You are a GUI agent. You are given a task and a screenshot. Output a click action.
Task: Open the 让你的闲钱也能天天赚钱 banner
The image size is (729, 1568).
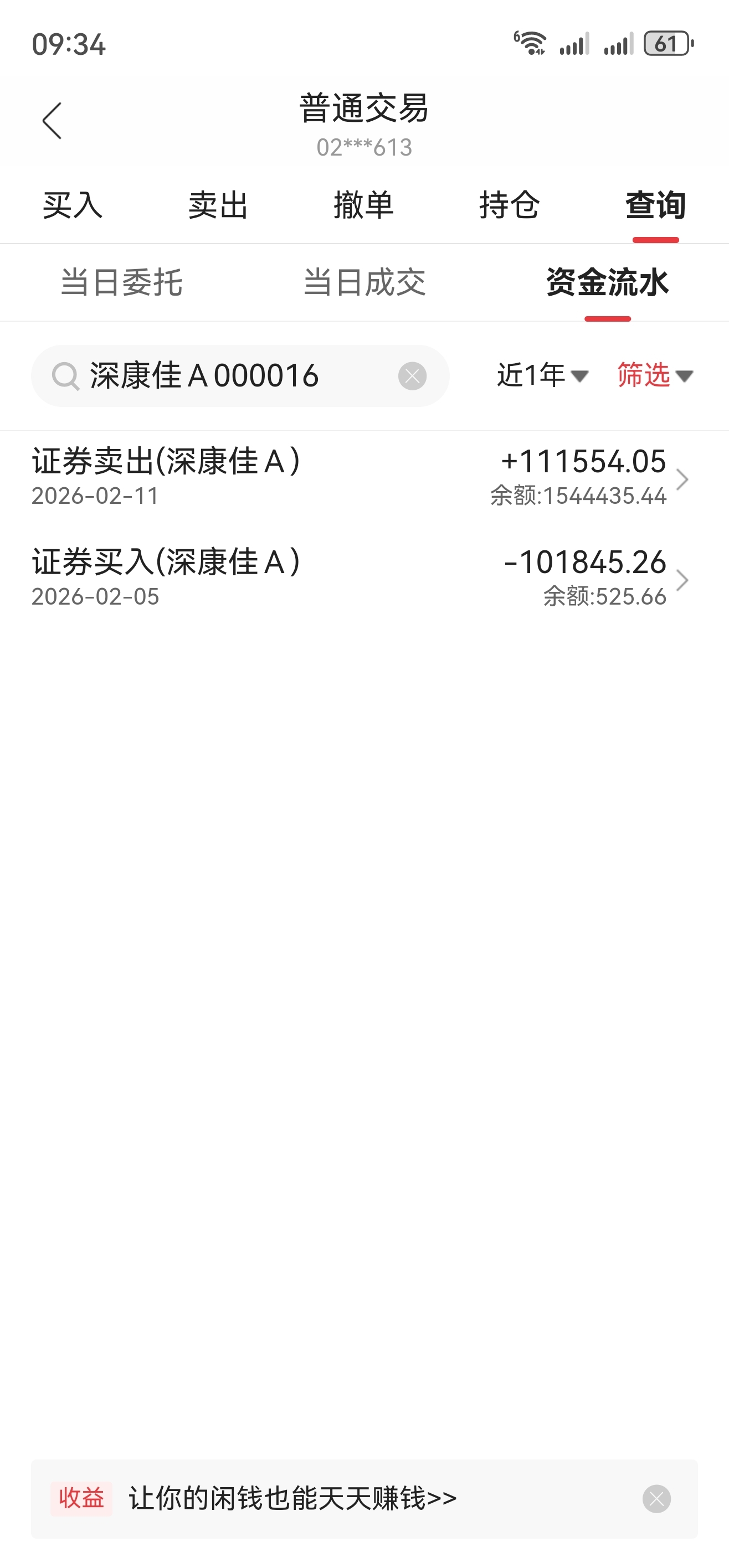(292, 1499)
